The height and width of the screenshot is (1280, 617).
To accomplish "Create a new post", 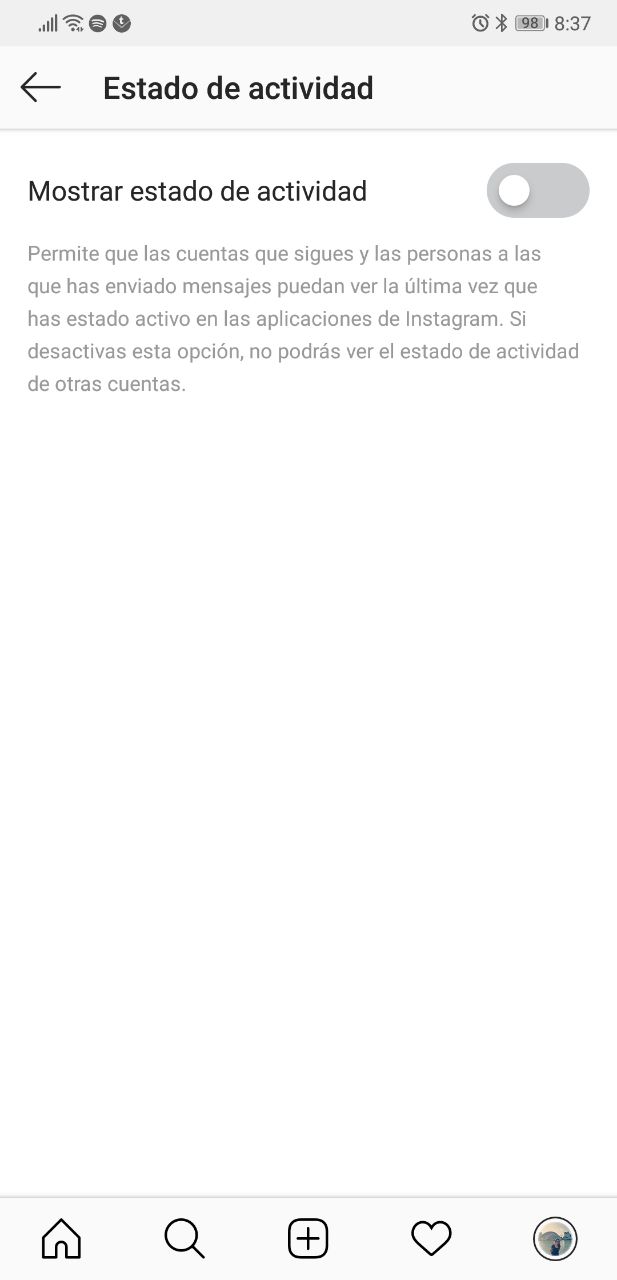I will point(308,1239).
